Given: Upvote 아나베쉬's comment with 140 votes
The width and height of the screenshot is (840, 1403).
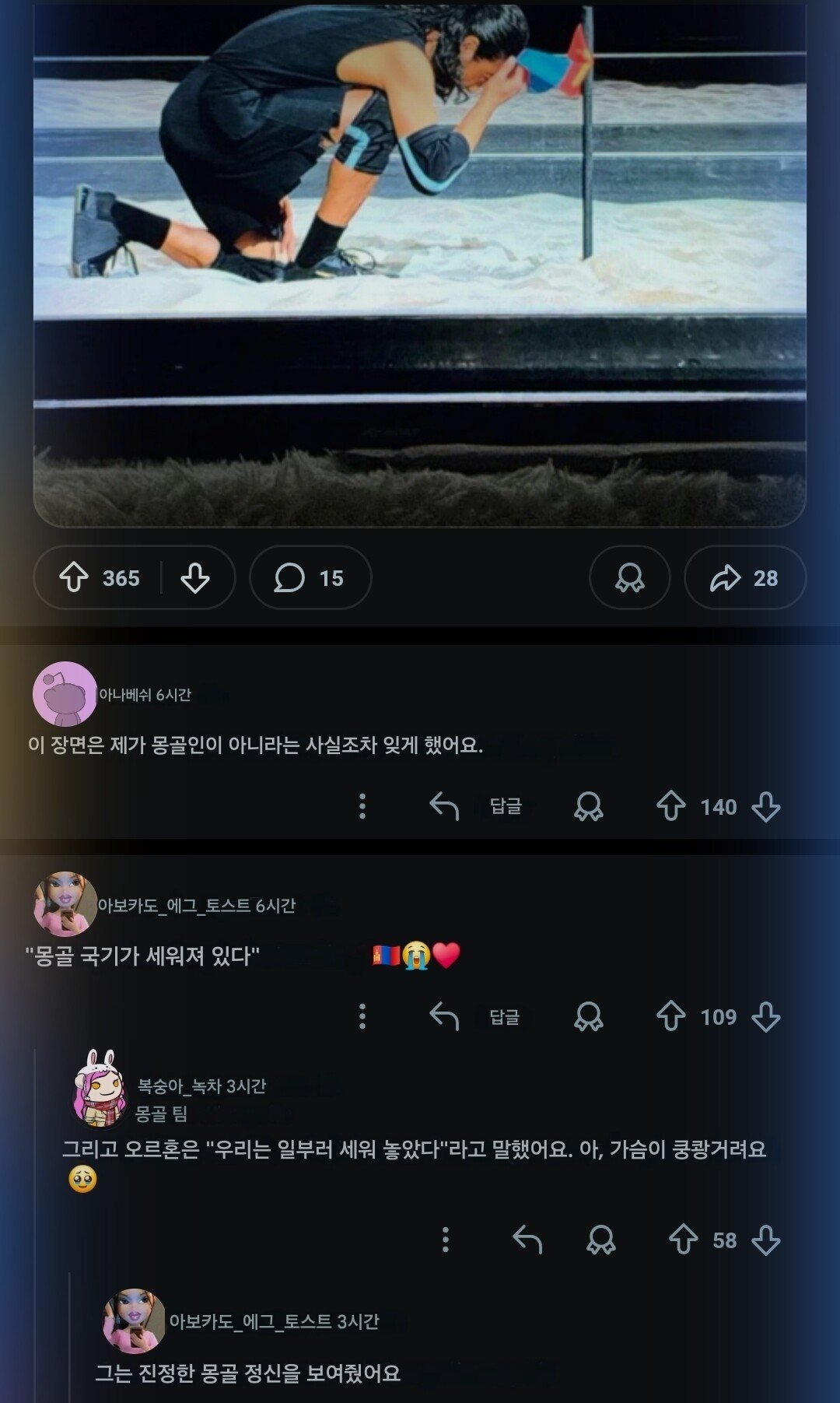Looking at the screenshot, I should [670, 806].
